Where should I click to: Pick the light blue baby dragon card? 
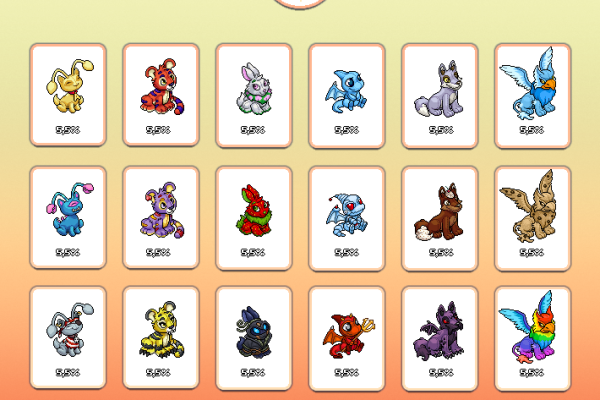pyautogui.click(x=346, y=95)
